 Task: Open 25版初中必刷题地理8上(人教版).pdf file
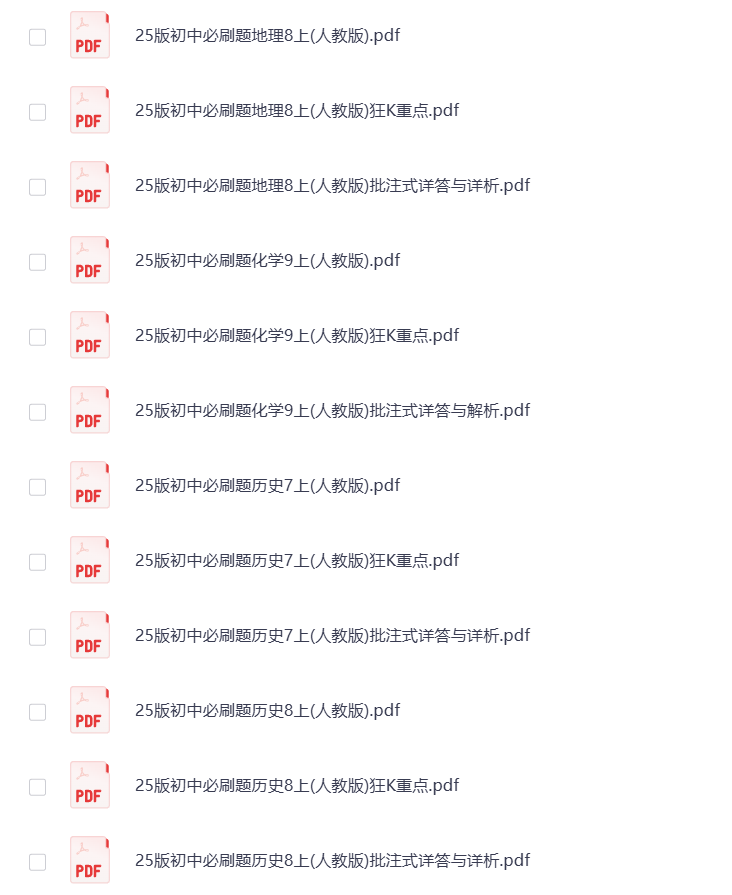[267, 36]
